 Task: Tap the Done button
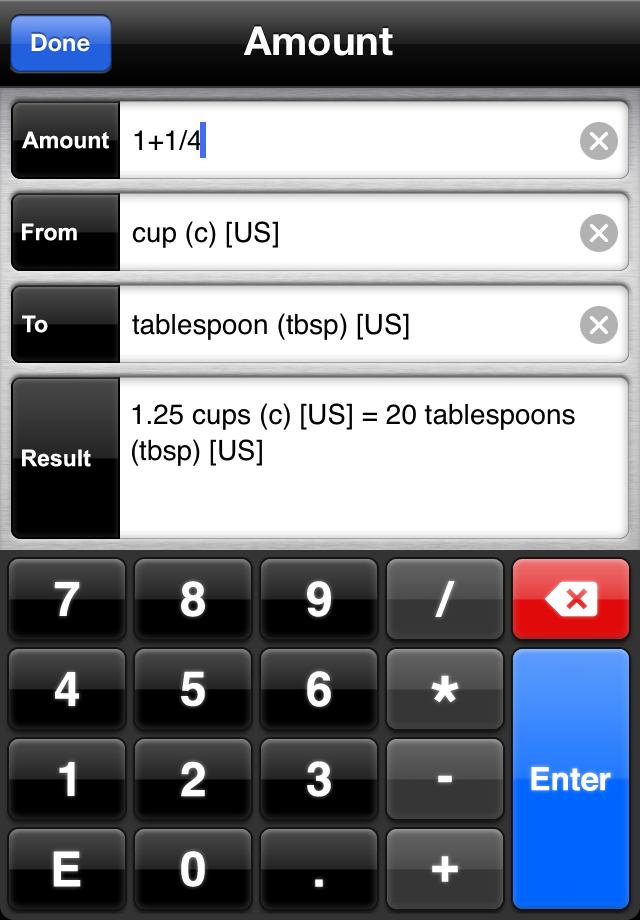click(60, 43)
